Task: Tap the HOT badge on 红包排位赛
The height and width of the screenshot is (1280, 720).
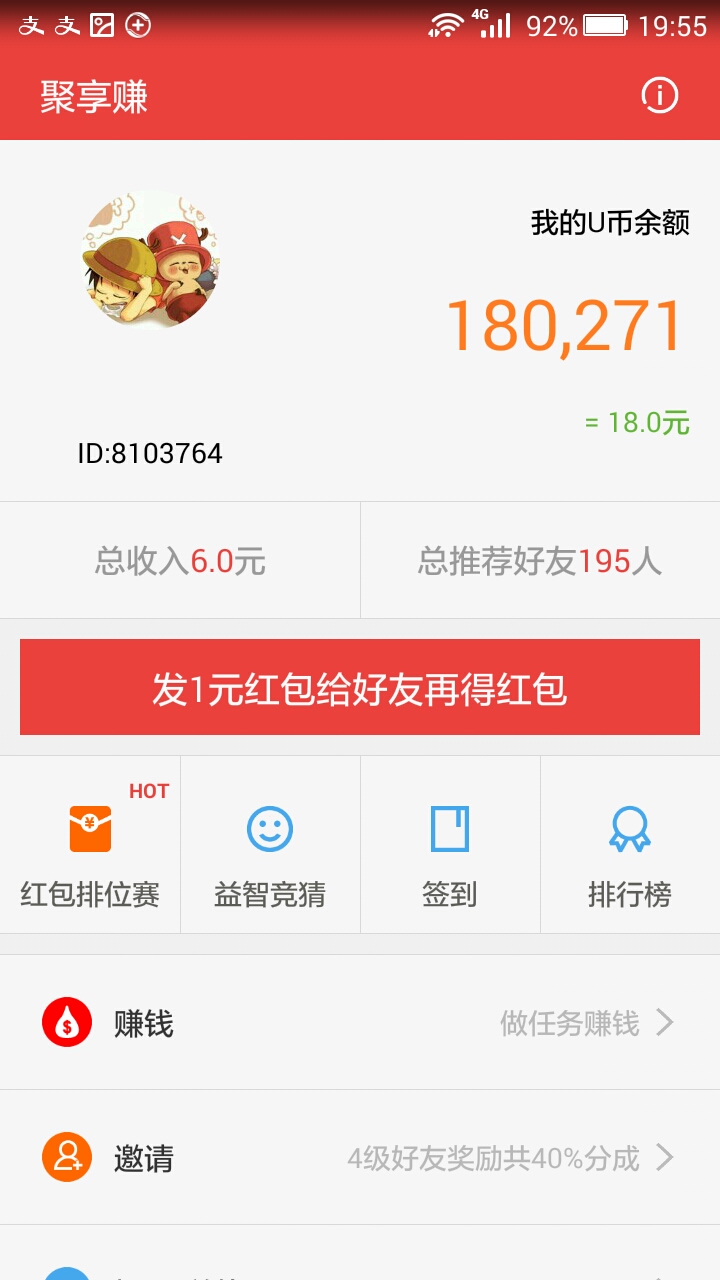Action: click(150, 790)
